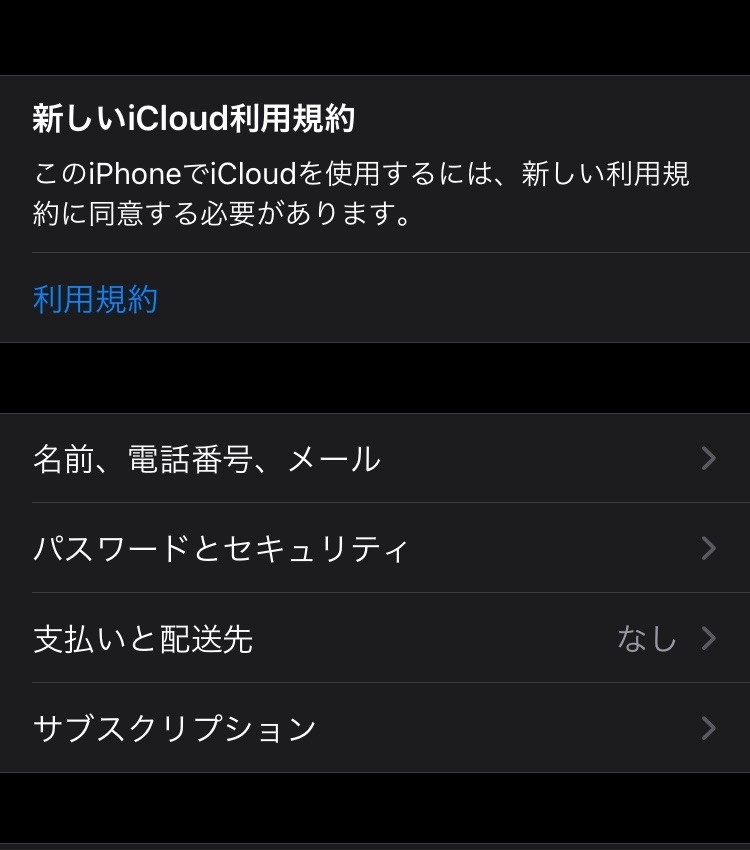Tap chevron on パスワードとセキュリティ row
The image size is (750, 850).
tap(709, 548)
